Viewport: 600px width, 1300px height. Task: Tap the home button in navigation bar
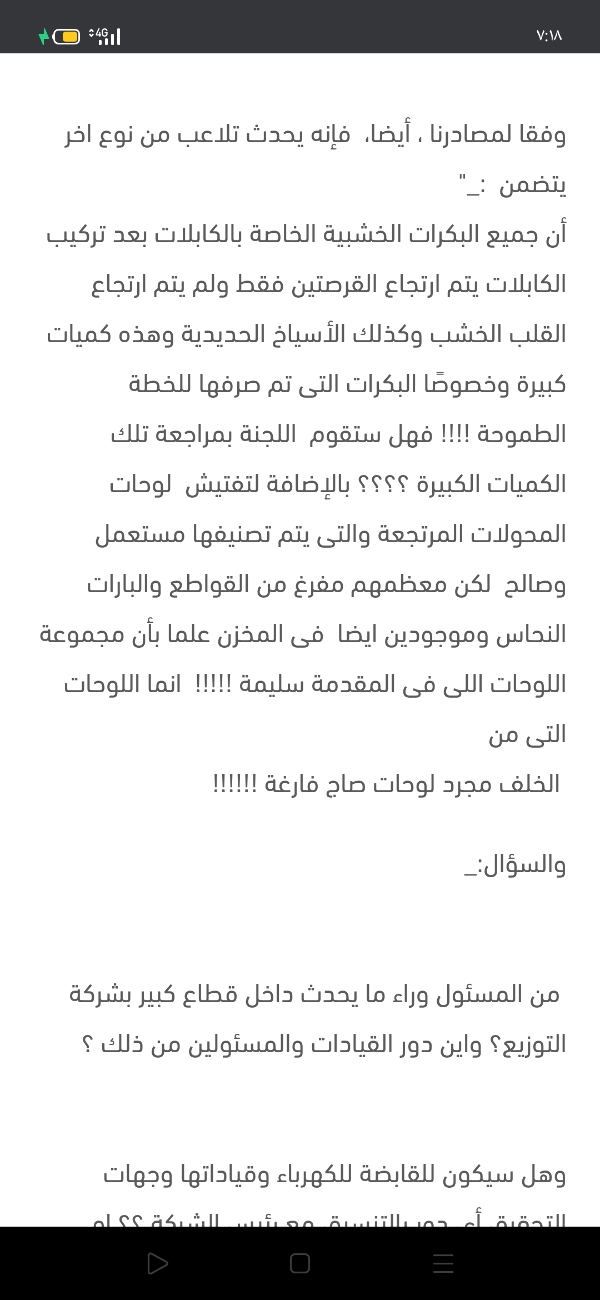pyautogui.click(x=300, y=1263)
